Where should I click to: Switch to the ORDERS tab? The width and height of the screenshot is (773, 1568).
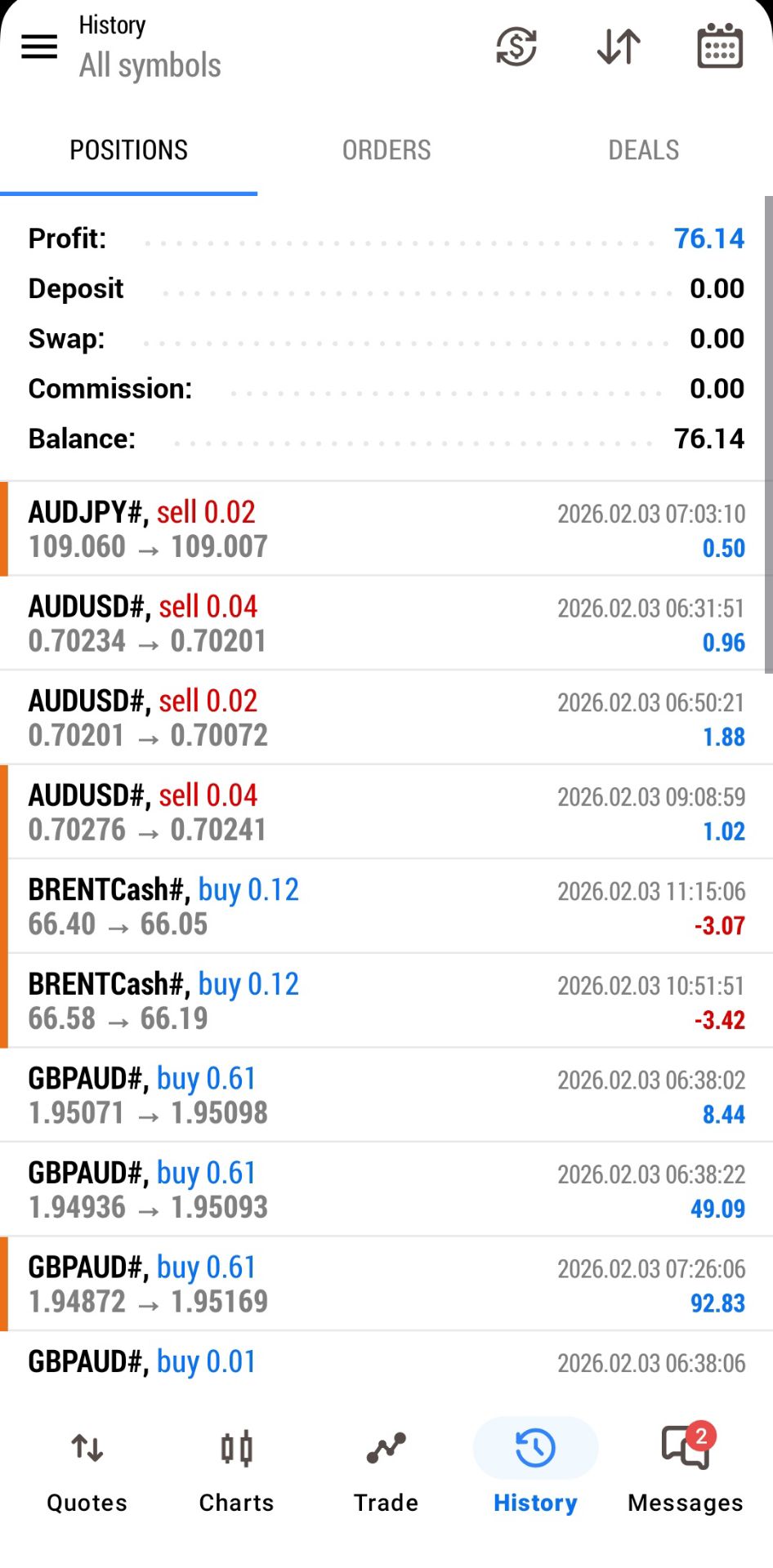click(x=386, y=150)
